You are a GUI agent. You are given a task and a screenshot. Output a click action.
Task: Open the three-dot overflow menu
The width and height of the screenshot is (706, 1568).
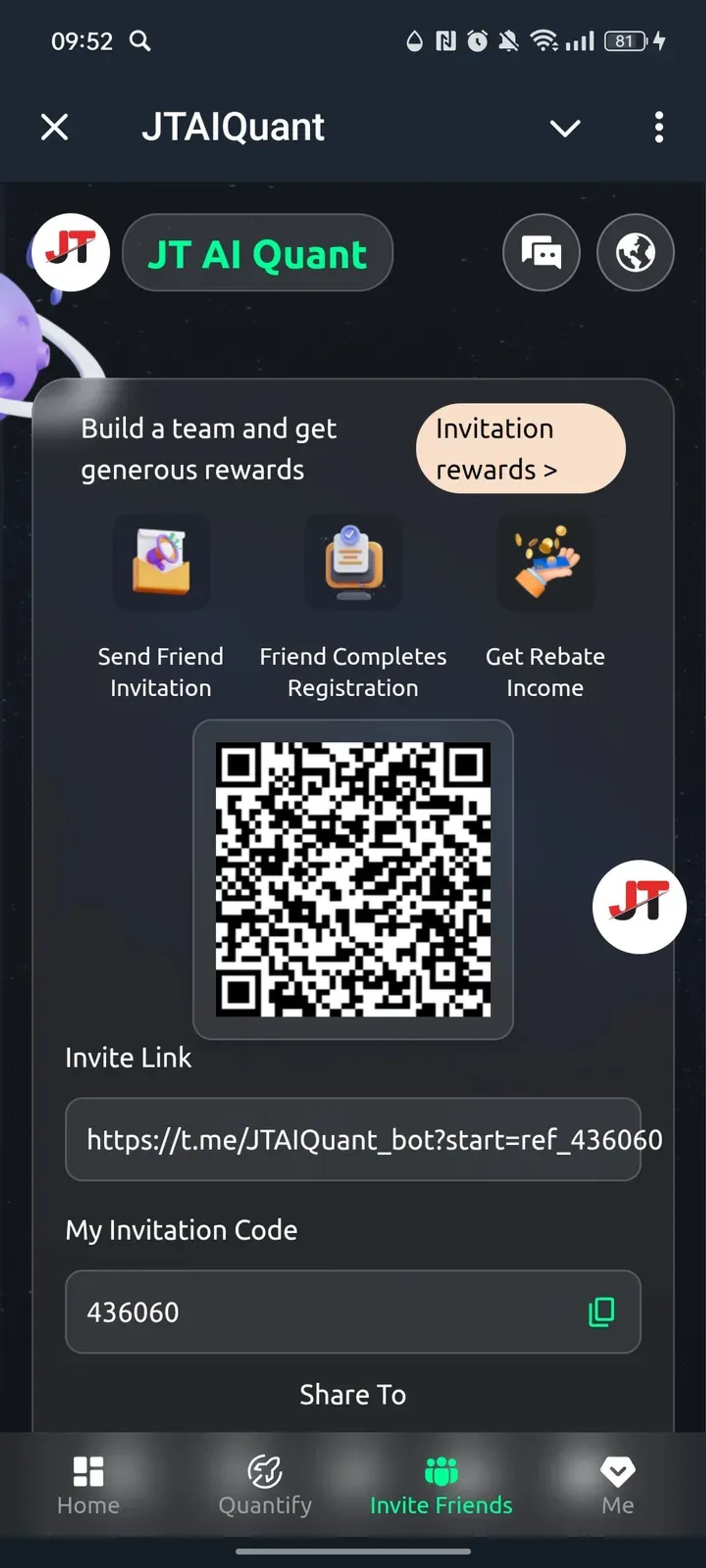658,127
